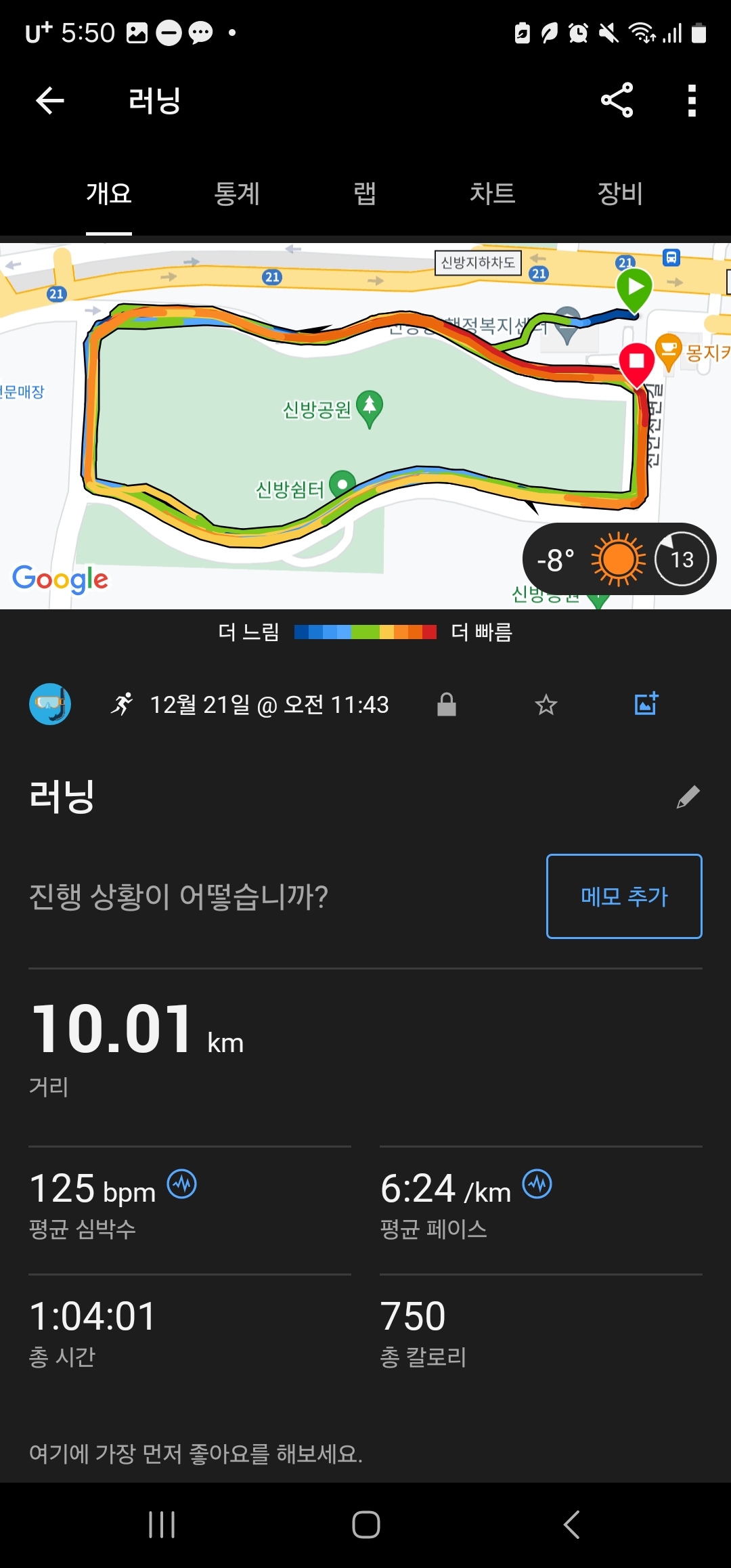Tap the 메모 추가 button

tap(624, 896)
